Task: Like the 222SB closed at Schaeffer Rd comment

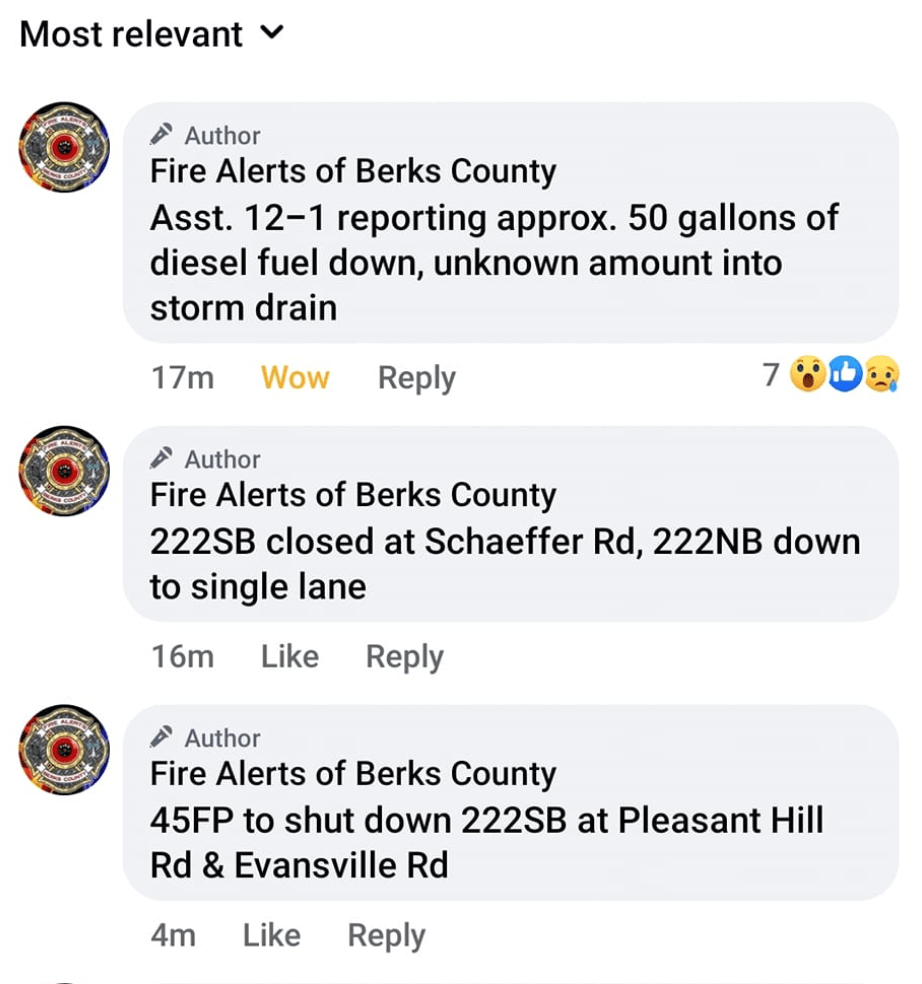Action: [x=289, y=657]
